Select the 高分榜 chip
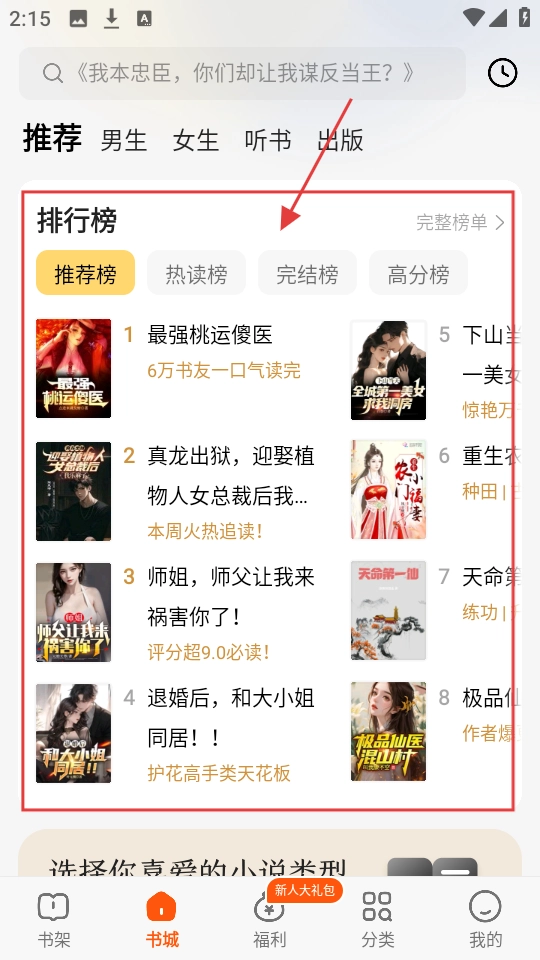The image size is (540, 960). click(418, 273)
